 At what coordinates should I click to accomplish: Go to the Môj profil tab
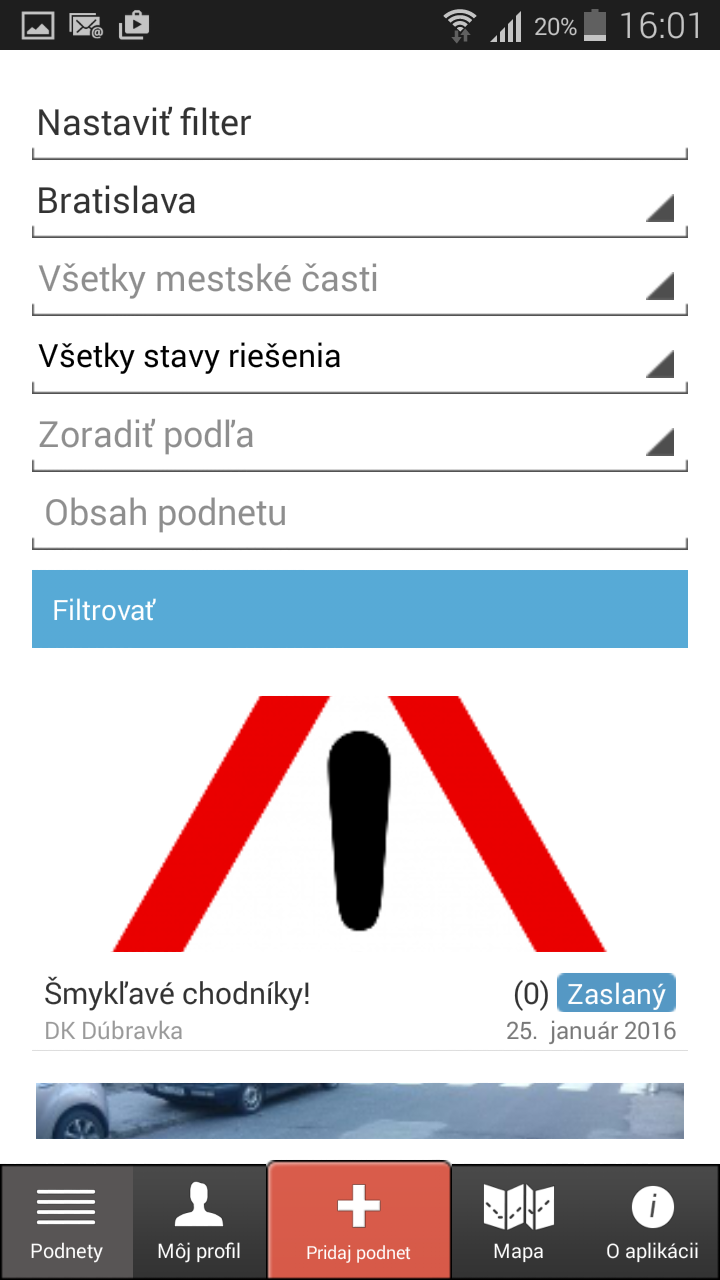[x=199, y=1223]
